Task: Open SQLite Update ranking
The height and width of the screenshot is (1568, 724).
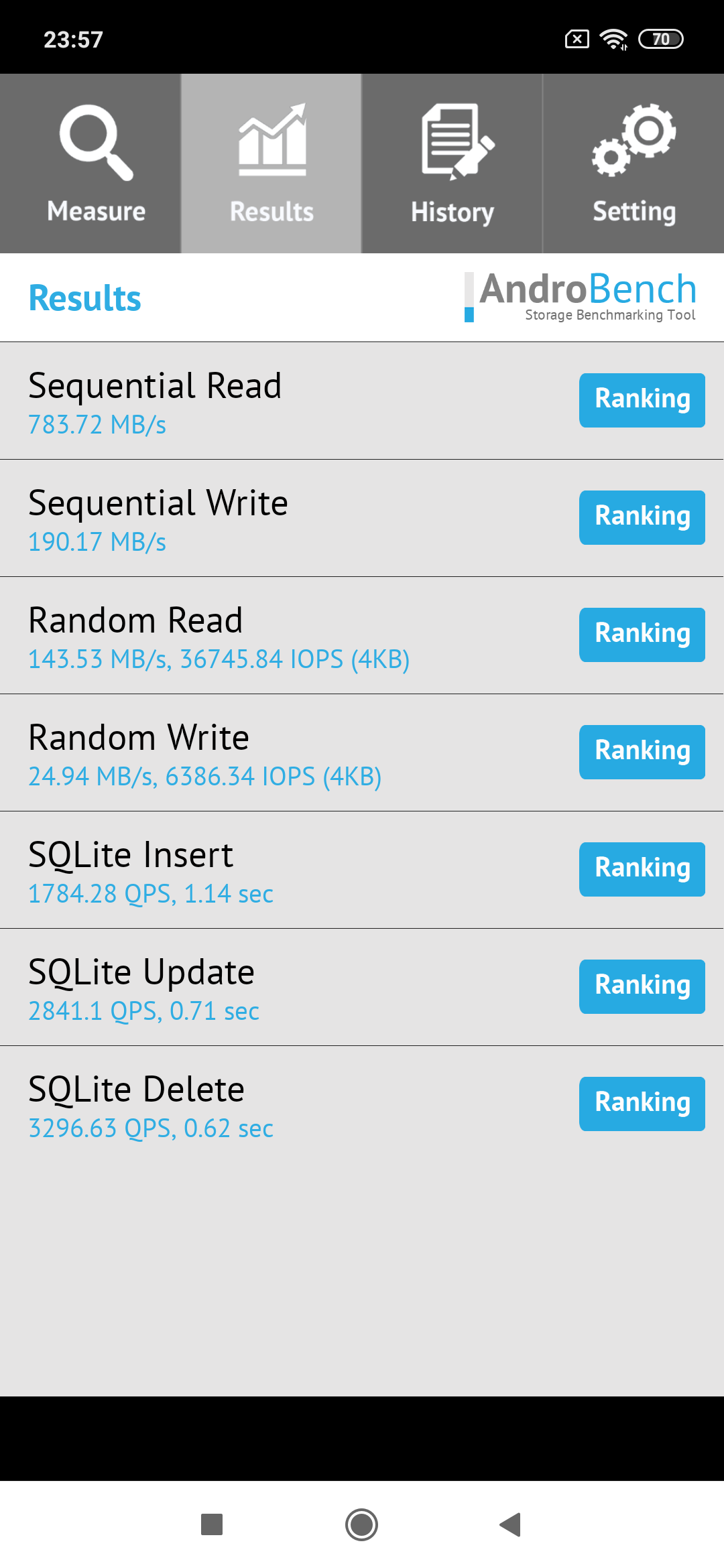Action: [x=642, y=986]
